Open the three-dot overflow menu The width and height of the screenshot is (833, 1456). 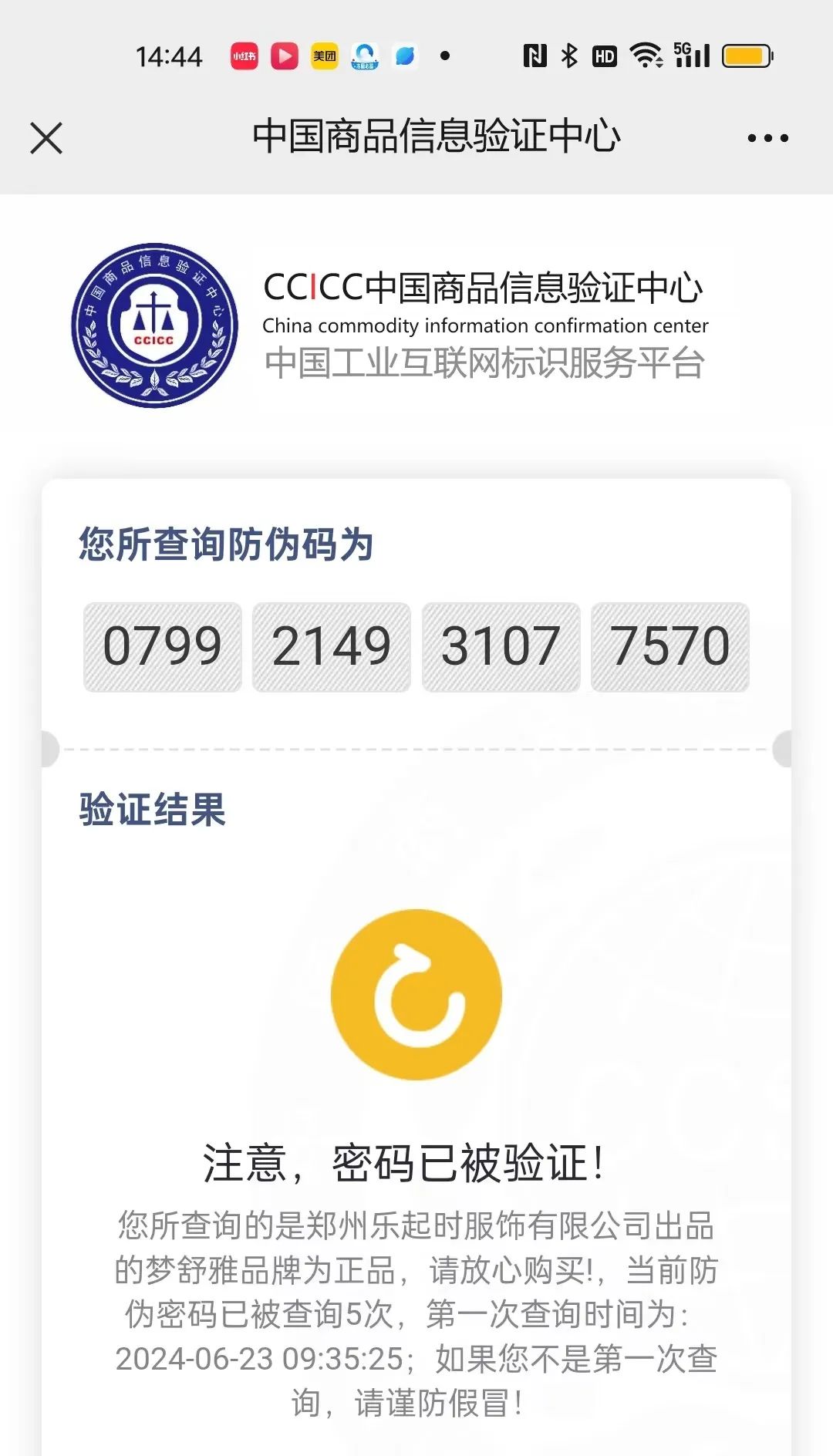[767, 139]
